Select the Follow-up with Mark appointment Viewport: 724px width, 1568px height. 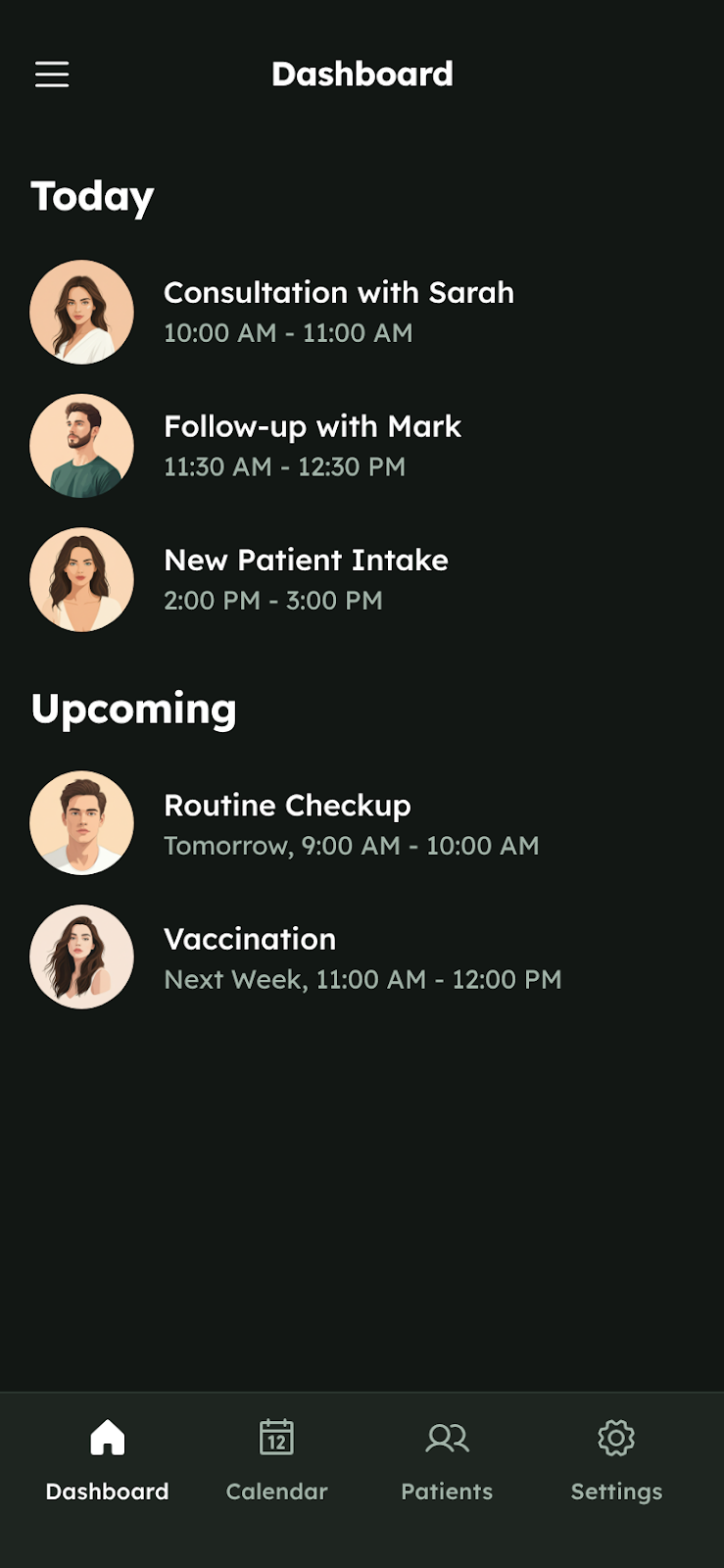[x=314, y=445]
